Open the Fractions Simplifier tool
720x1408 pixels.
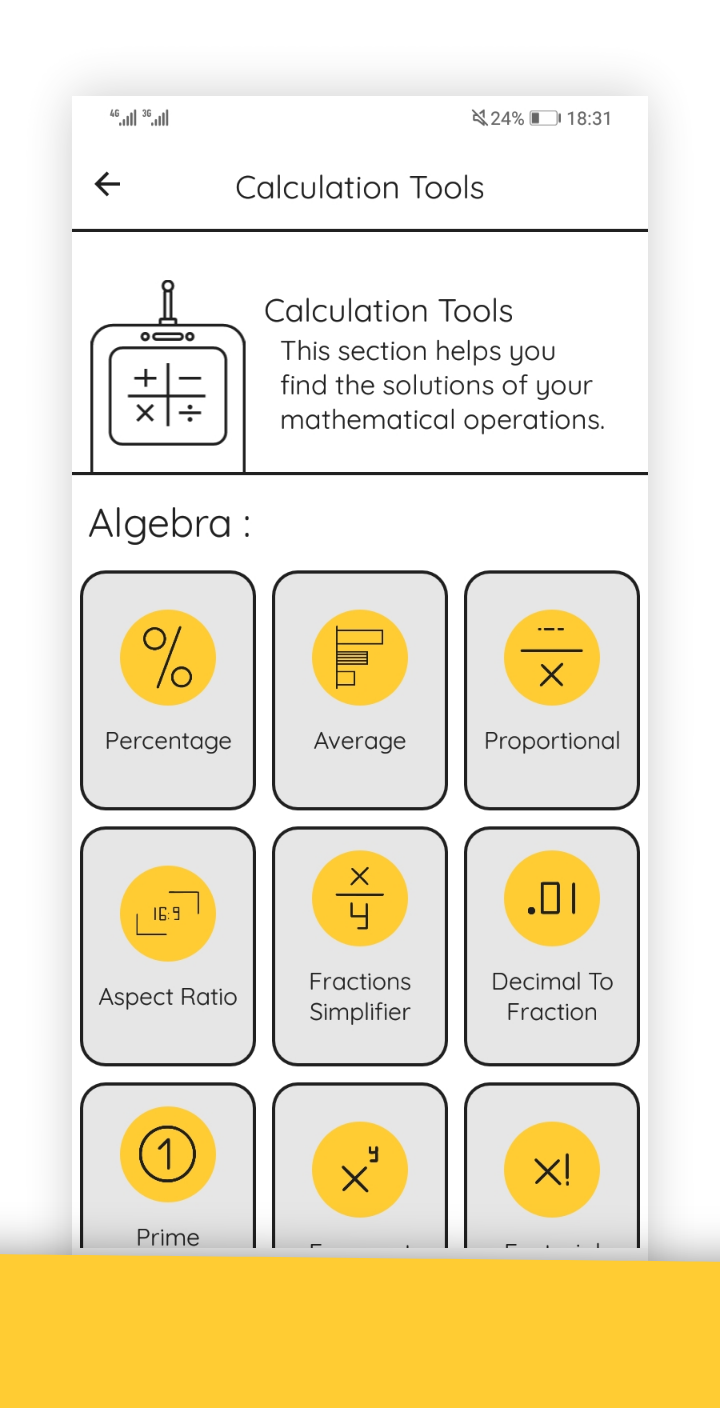coord(360,898)
